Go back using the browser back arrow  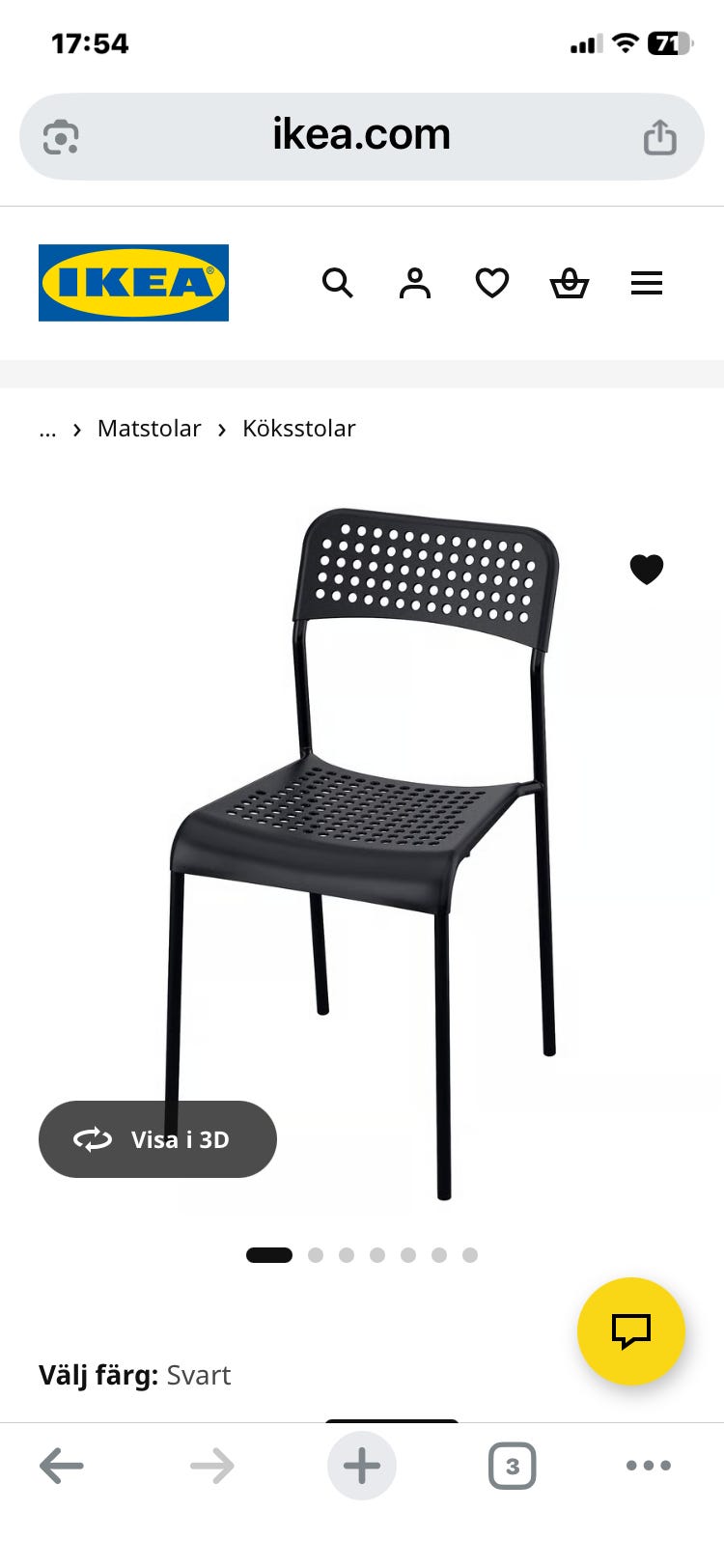pos(62,1465)
